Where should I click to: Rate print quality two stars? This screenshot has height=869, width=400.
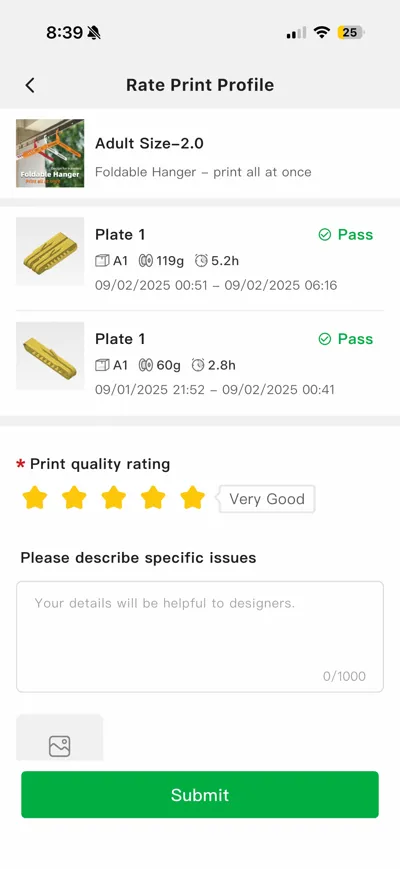pos(74,498)
